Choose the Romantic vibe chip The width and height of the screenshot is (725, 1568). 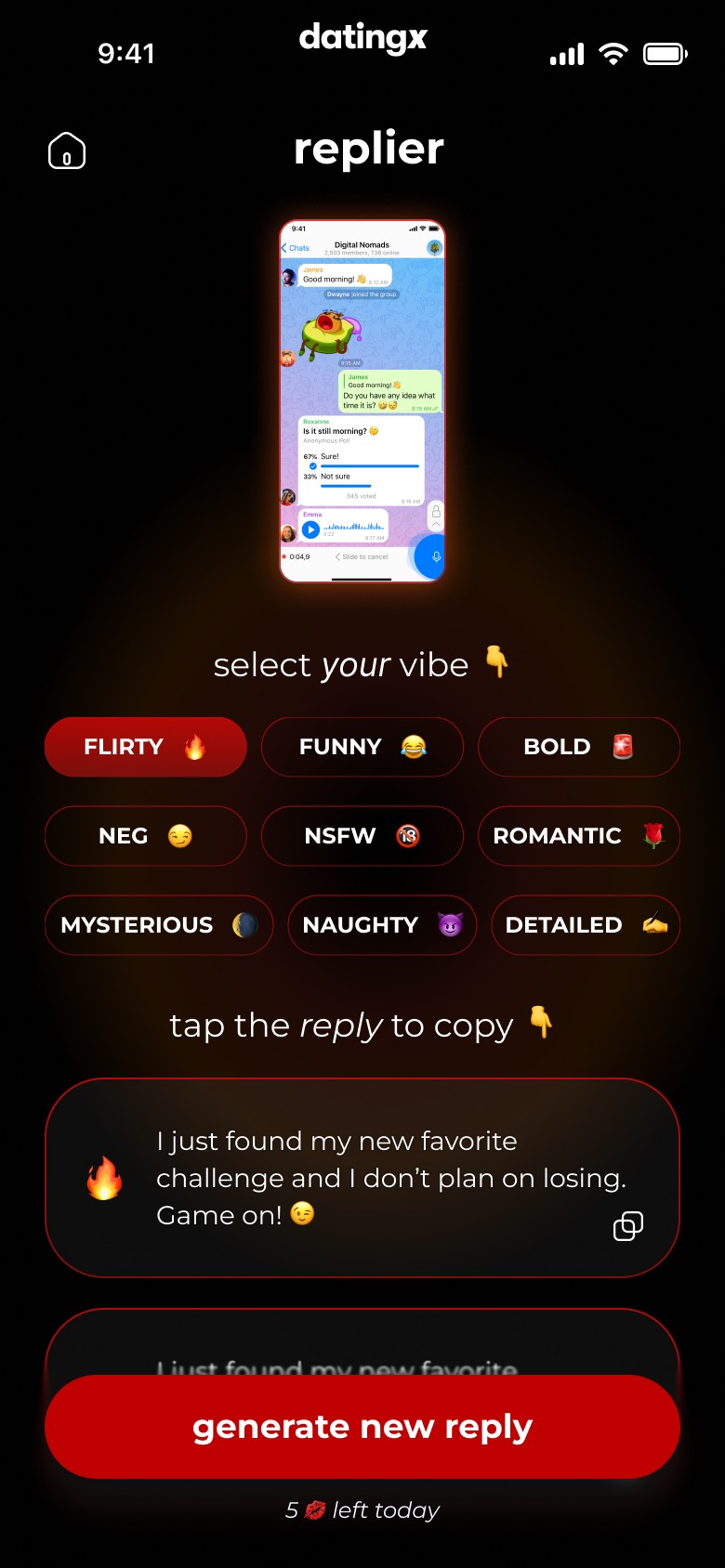tap(578, 836)
